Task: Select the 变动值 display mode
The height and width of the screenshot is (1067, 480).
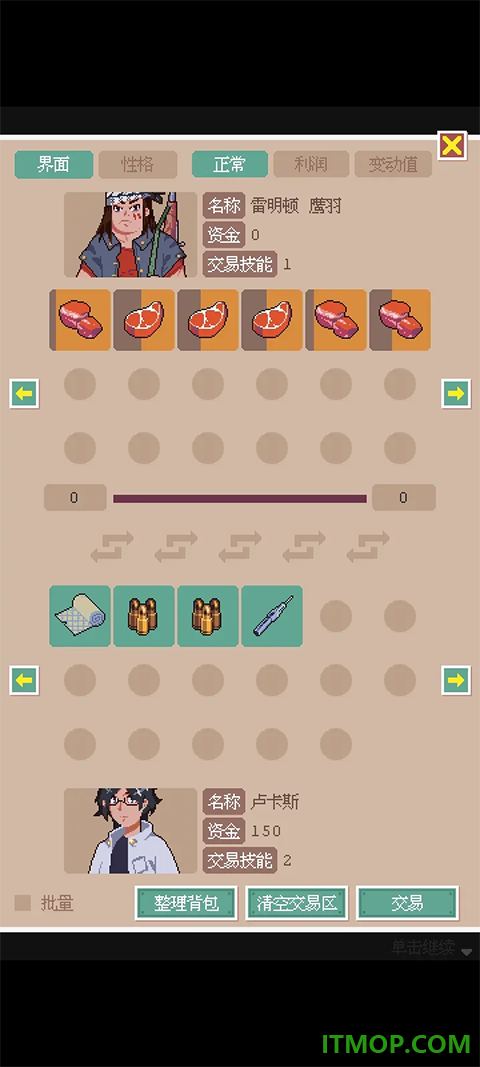Action: 393,165
